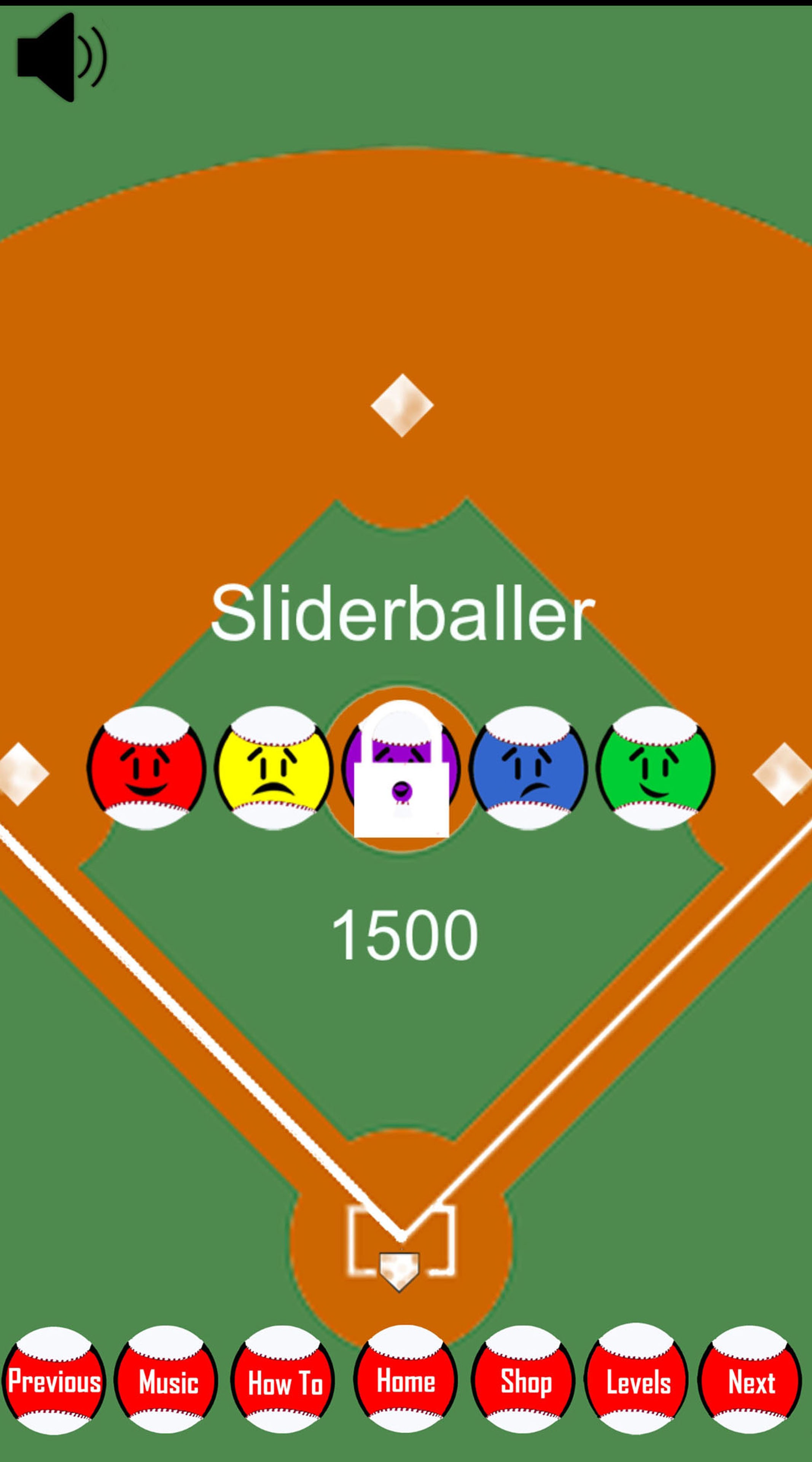The image size is (812, 1462).
Task: Click the Sliderballer title text
Action: [406, 616]
